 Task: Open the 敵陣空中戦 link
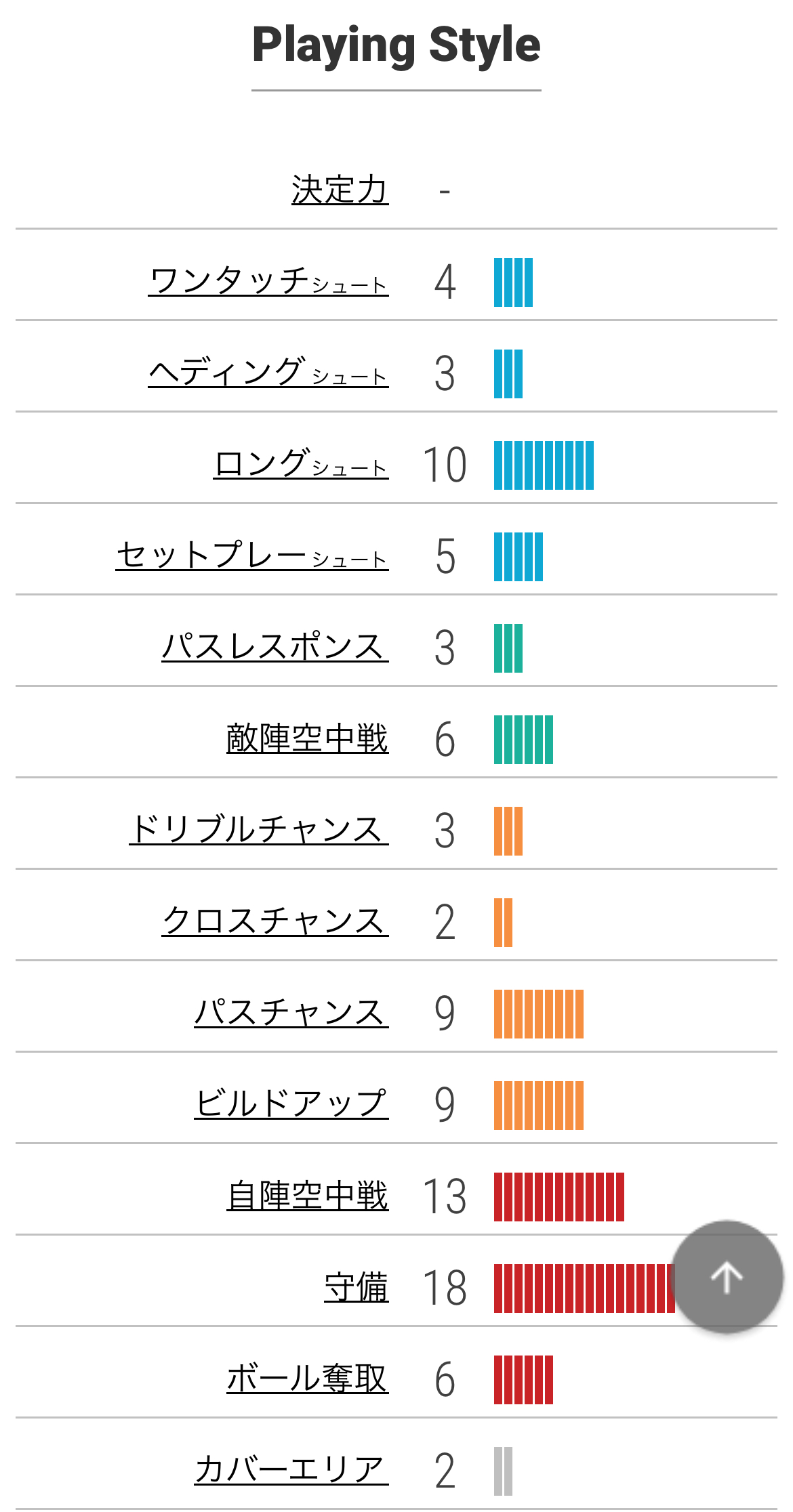tap(308, 738)
